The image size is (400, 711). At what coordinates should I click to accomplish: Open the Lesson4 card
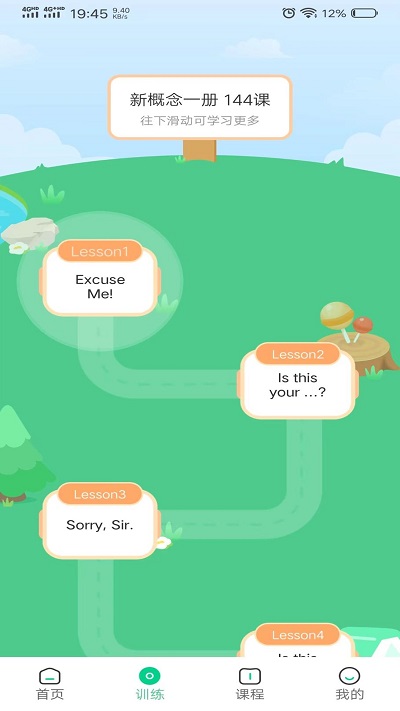point(298,640)
